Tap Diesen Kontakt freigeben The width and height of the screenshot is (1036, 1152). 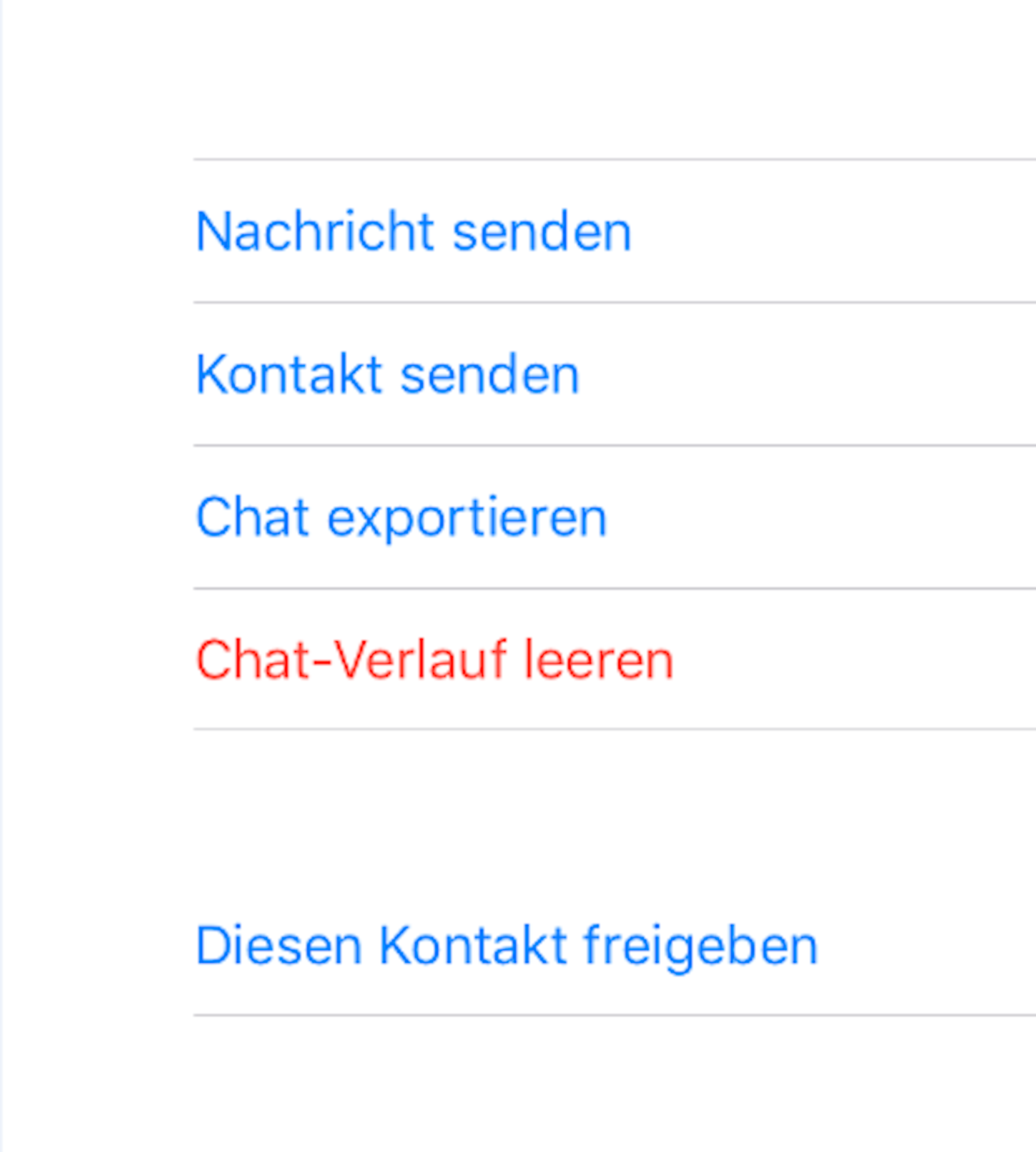coord(506,946)
